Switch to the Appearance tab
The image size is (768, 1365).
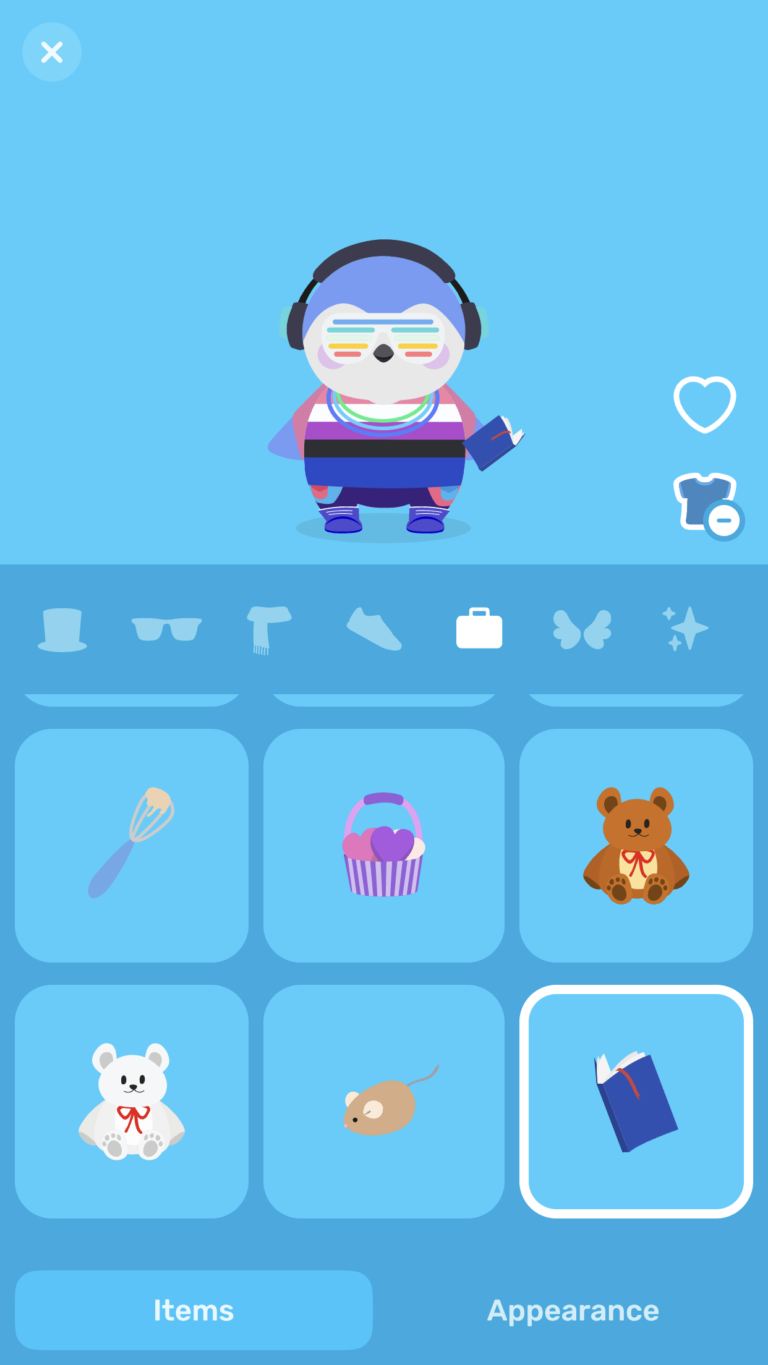(573, 1309)
